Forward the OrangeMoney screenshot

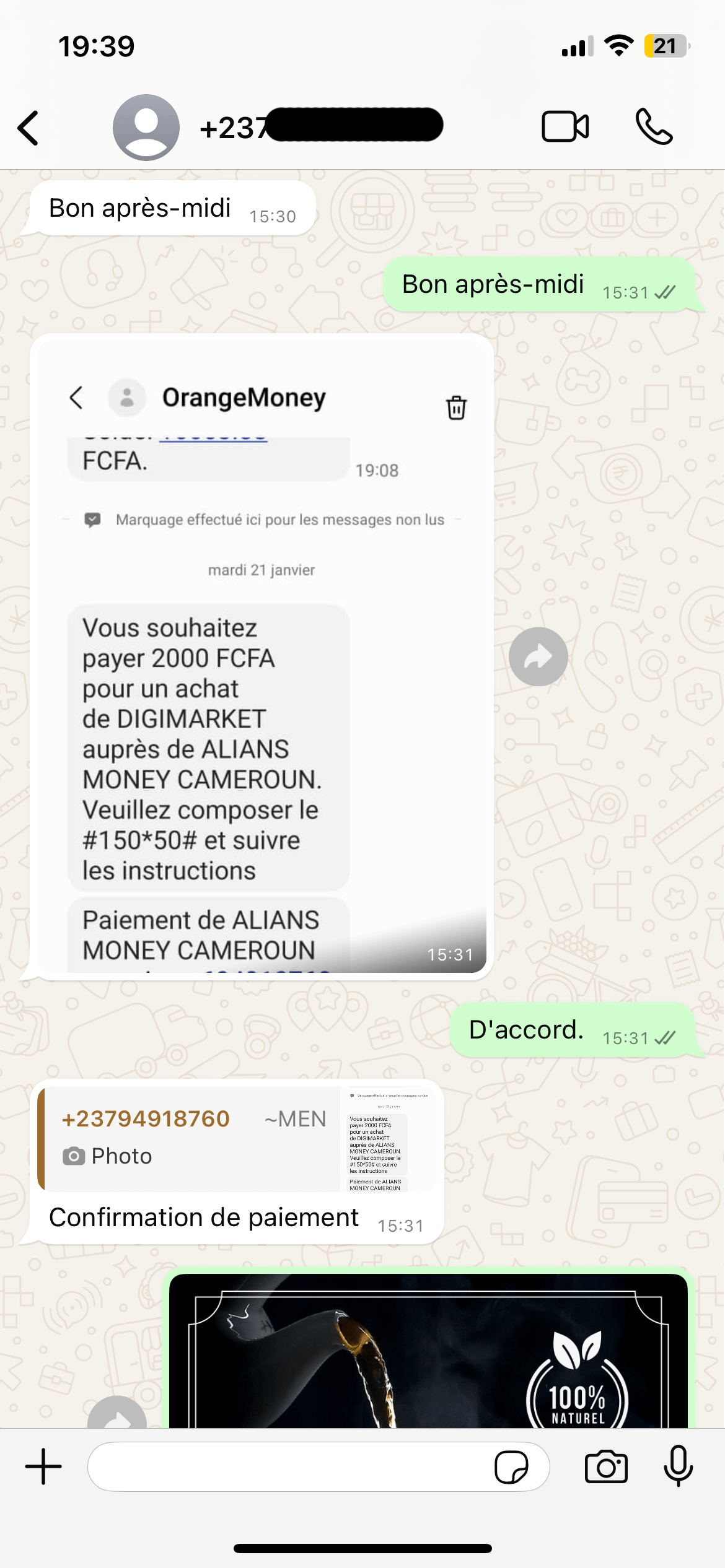[x=538, y=656]
